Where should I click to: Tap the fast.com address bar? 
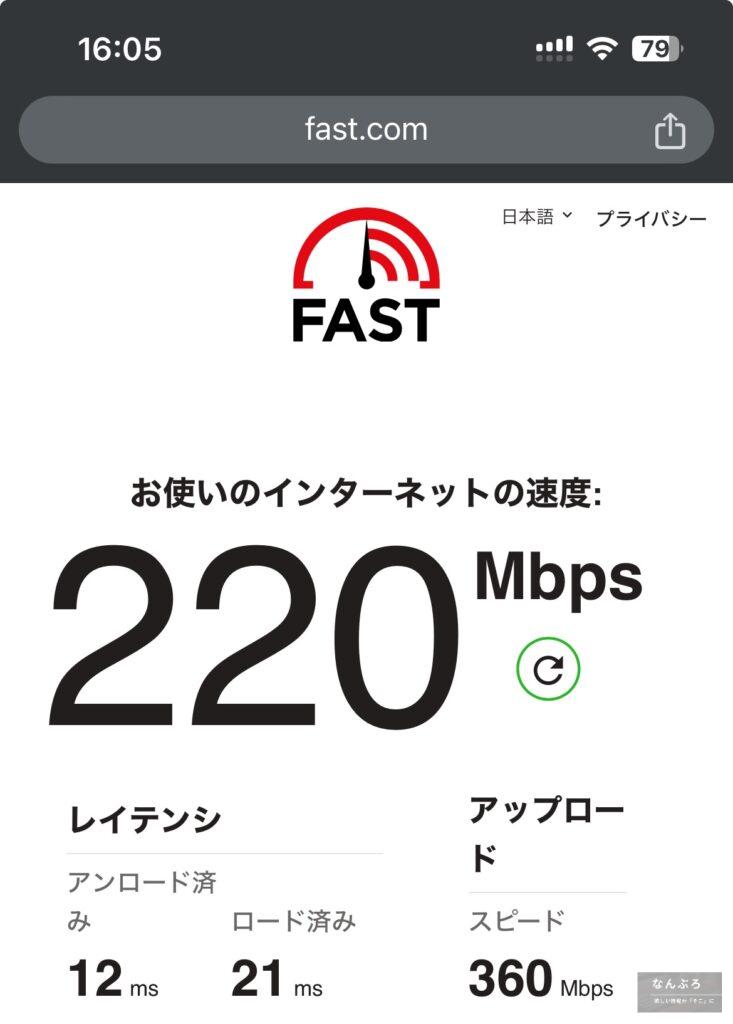[366, 129]
